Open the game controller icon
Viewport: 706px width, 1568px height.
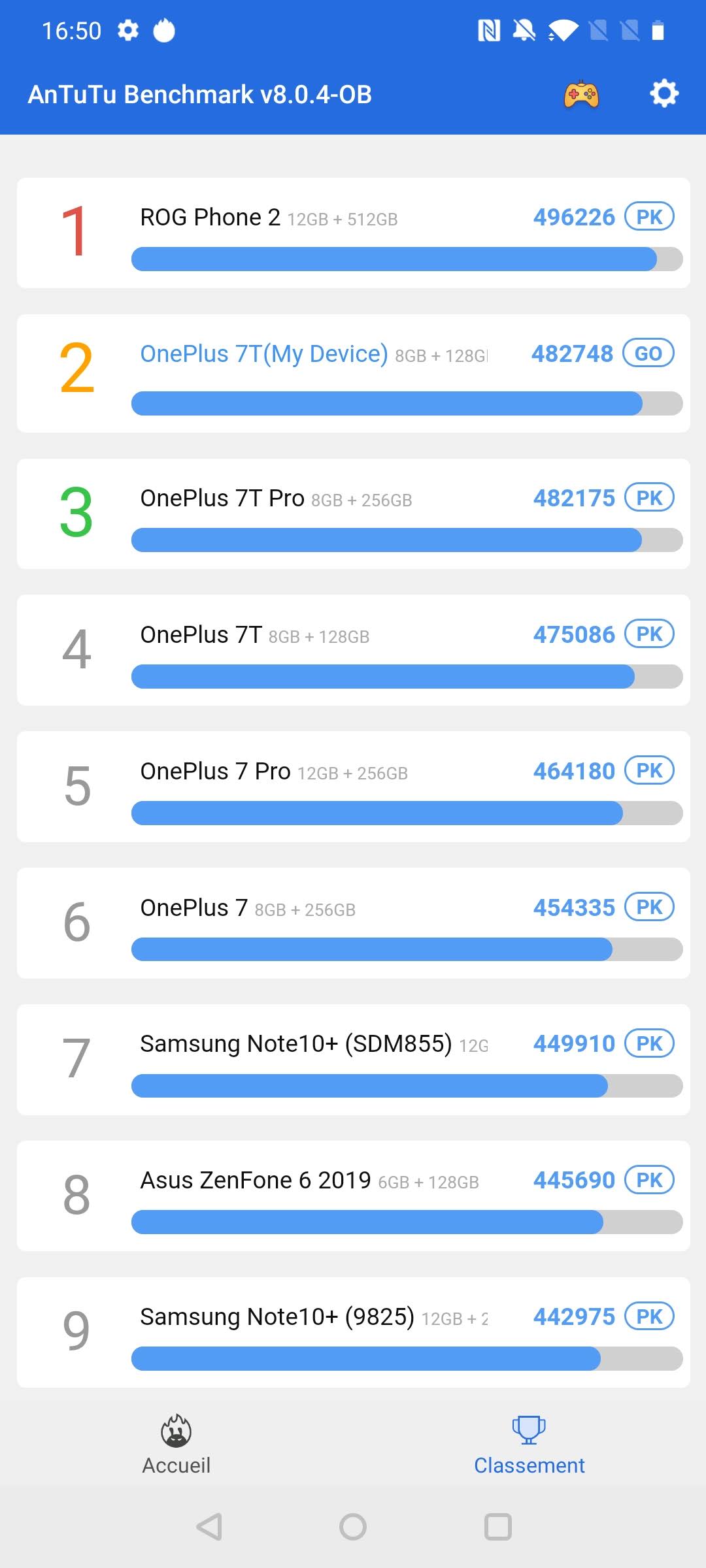point(581,95)
